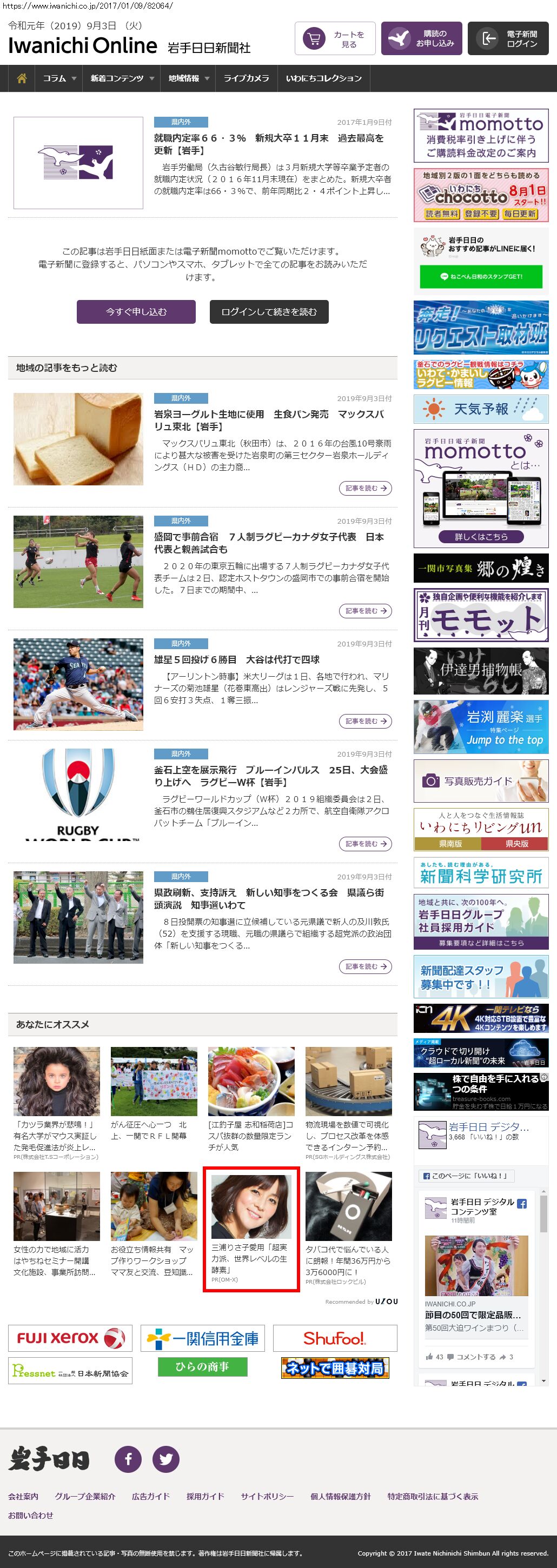View the cart with カートを見る
Viewport: 557px width, 1568px height.
335,39
